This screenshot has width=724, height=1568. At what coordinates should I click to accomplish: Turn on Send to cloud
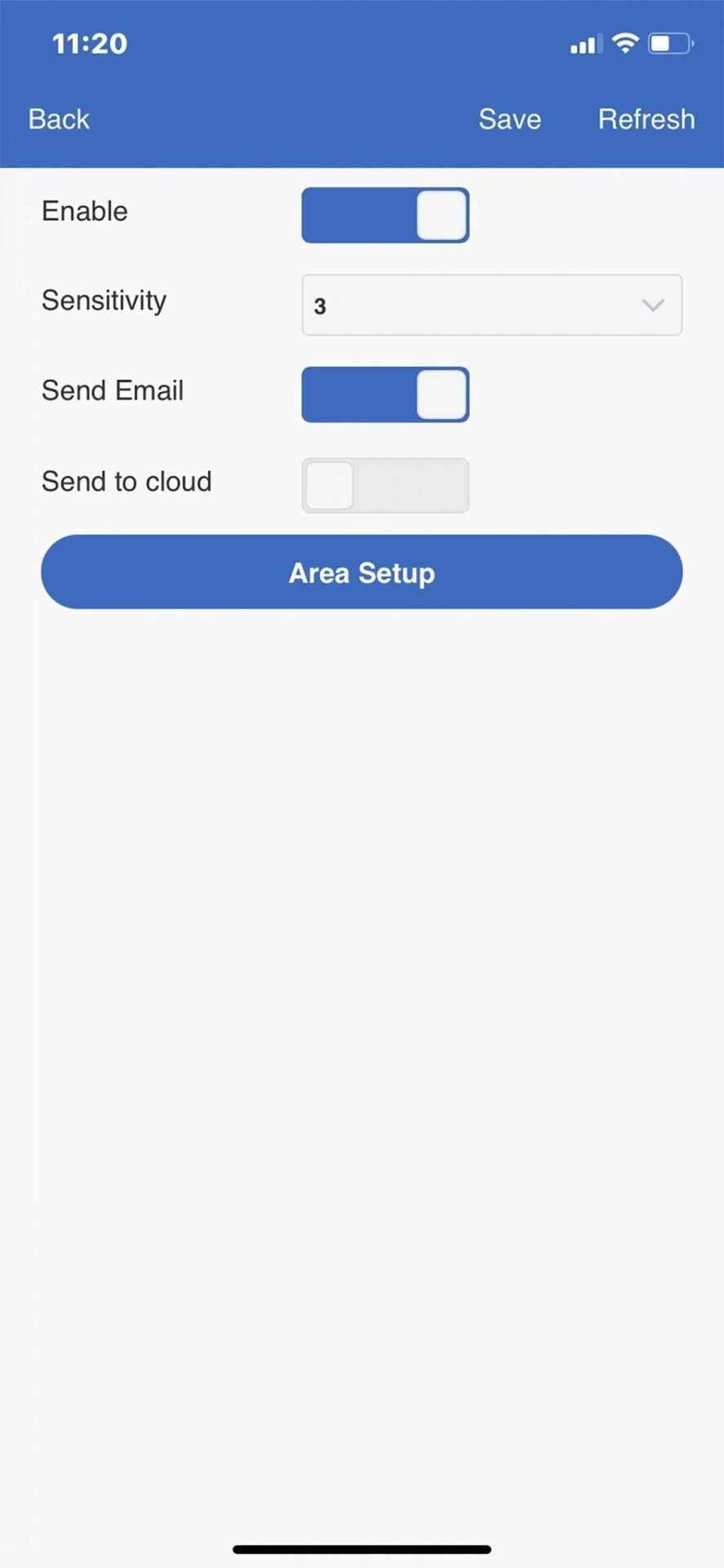tap(385, 486)
